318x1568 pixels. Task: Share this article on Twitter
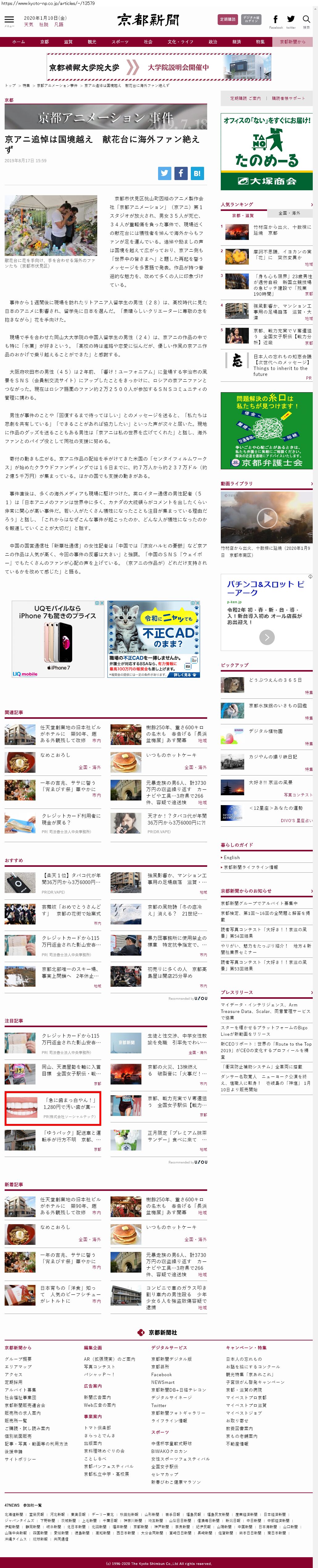[x=165, y=174]
